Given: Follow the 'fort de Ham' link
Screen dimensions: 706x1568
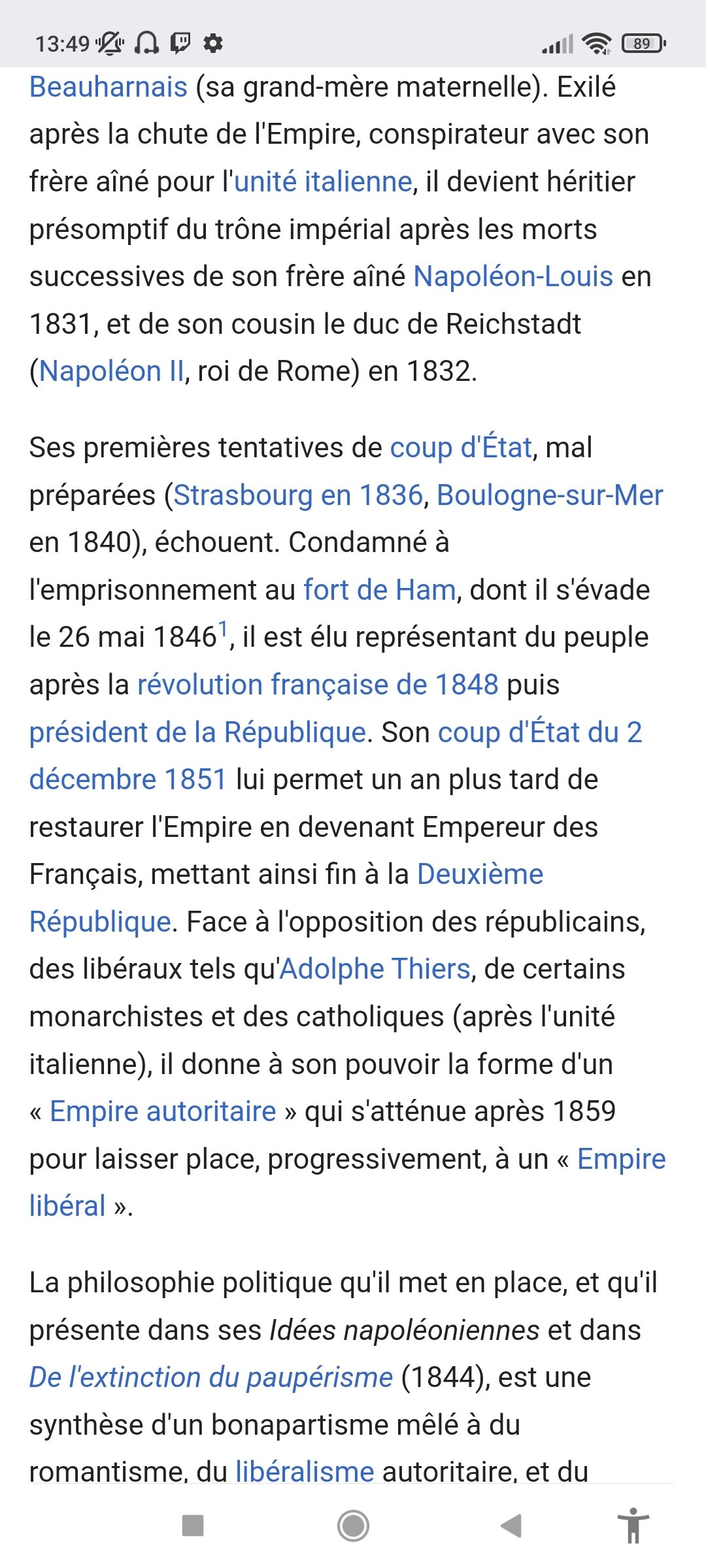Looking at the screenshot, I should tap(379, 590).
